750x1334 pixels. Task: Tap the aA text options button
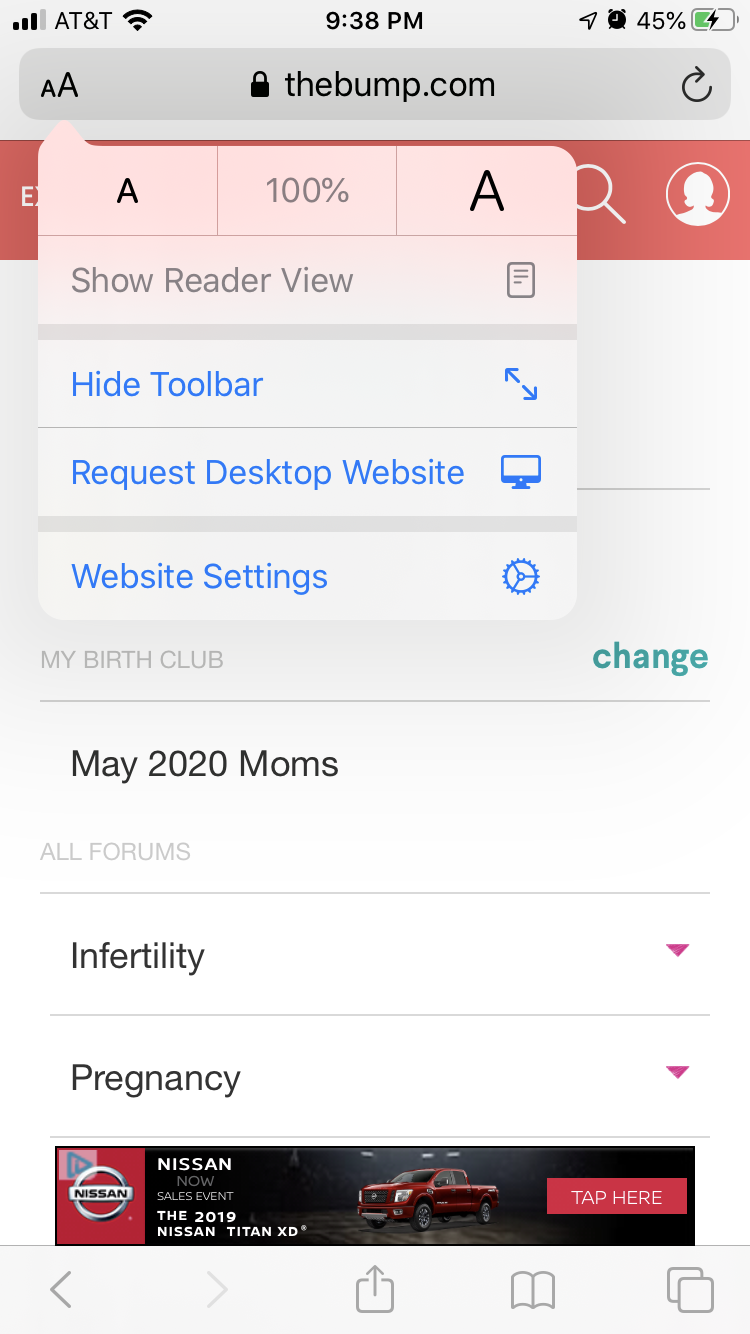point(60,85)
